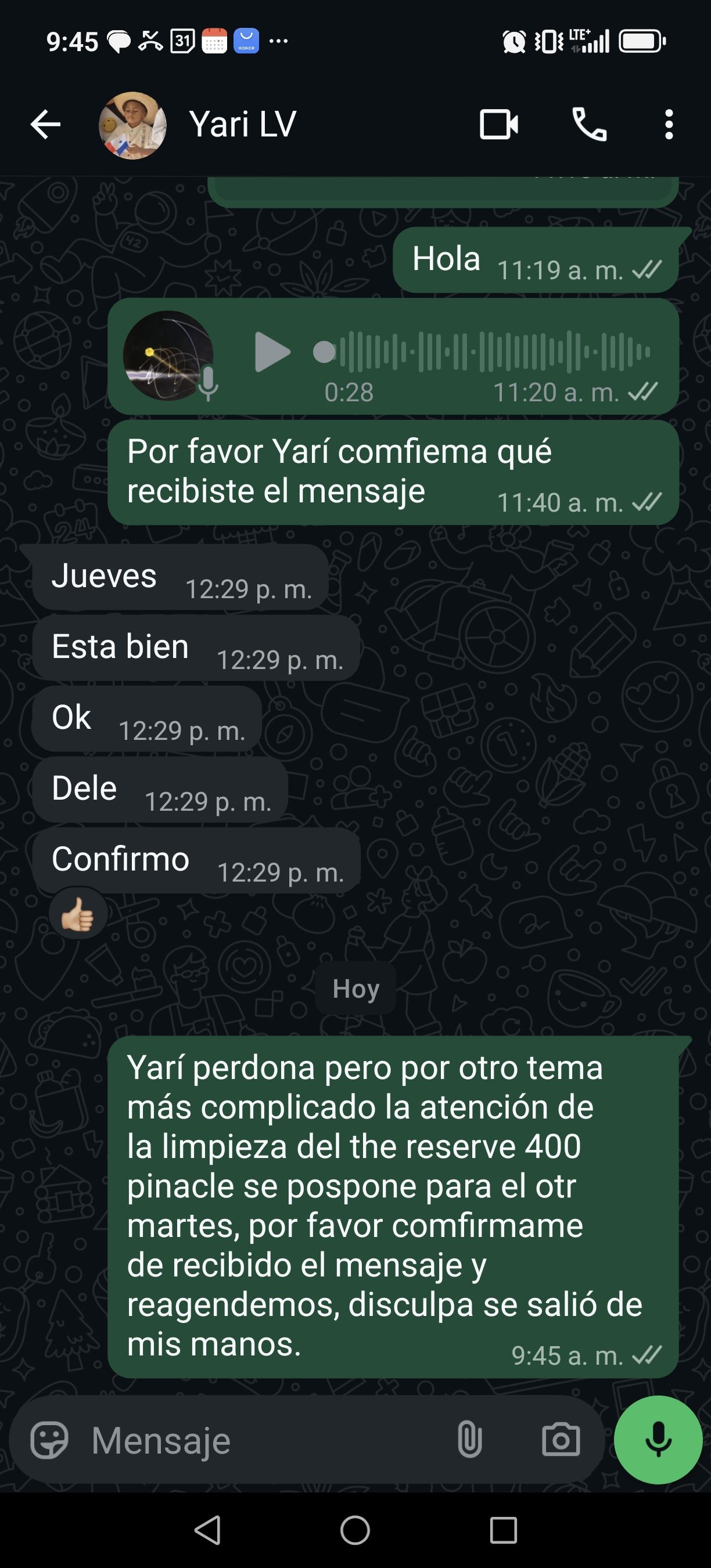Go back to the chat list
Viewport: 711px width, 1568px height.
coord(46,125)
